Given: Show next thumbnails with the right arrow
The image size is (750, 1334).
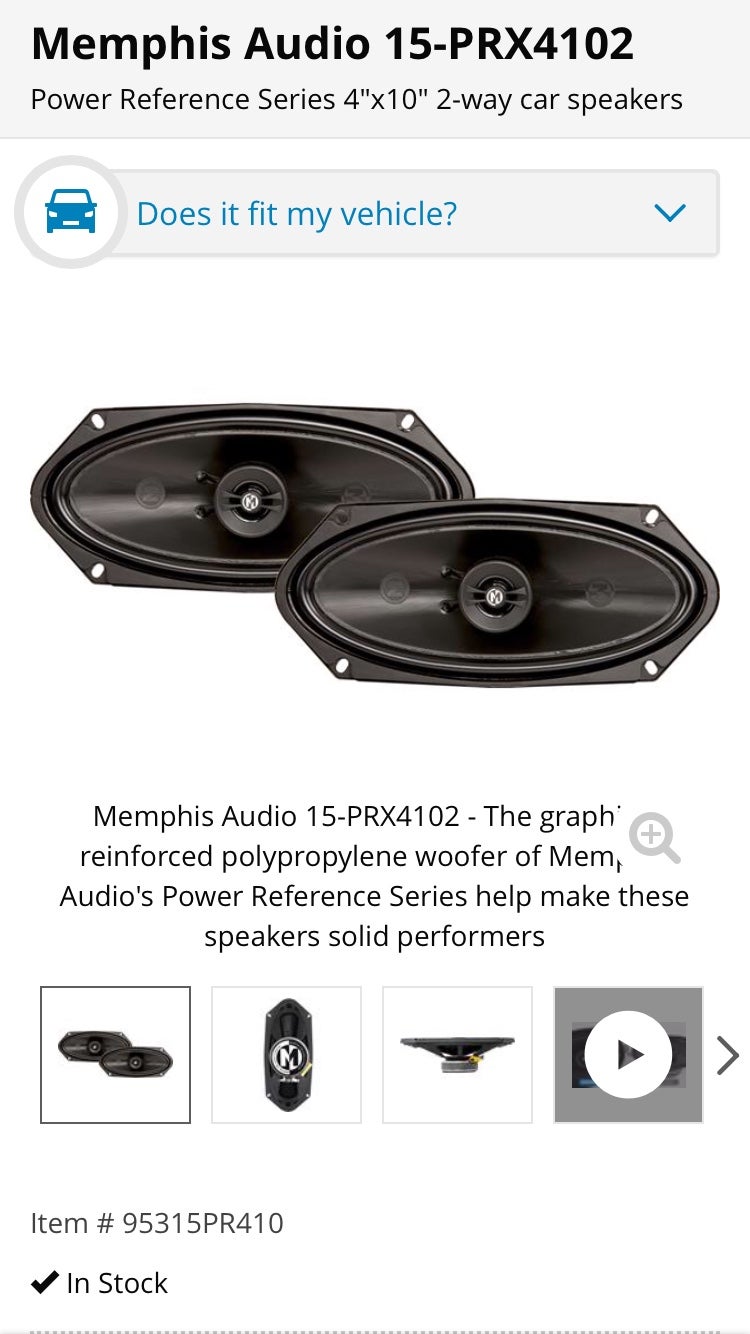Looking at the screenshot, I should (727, 1055).
